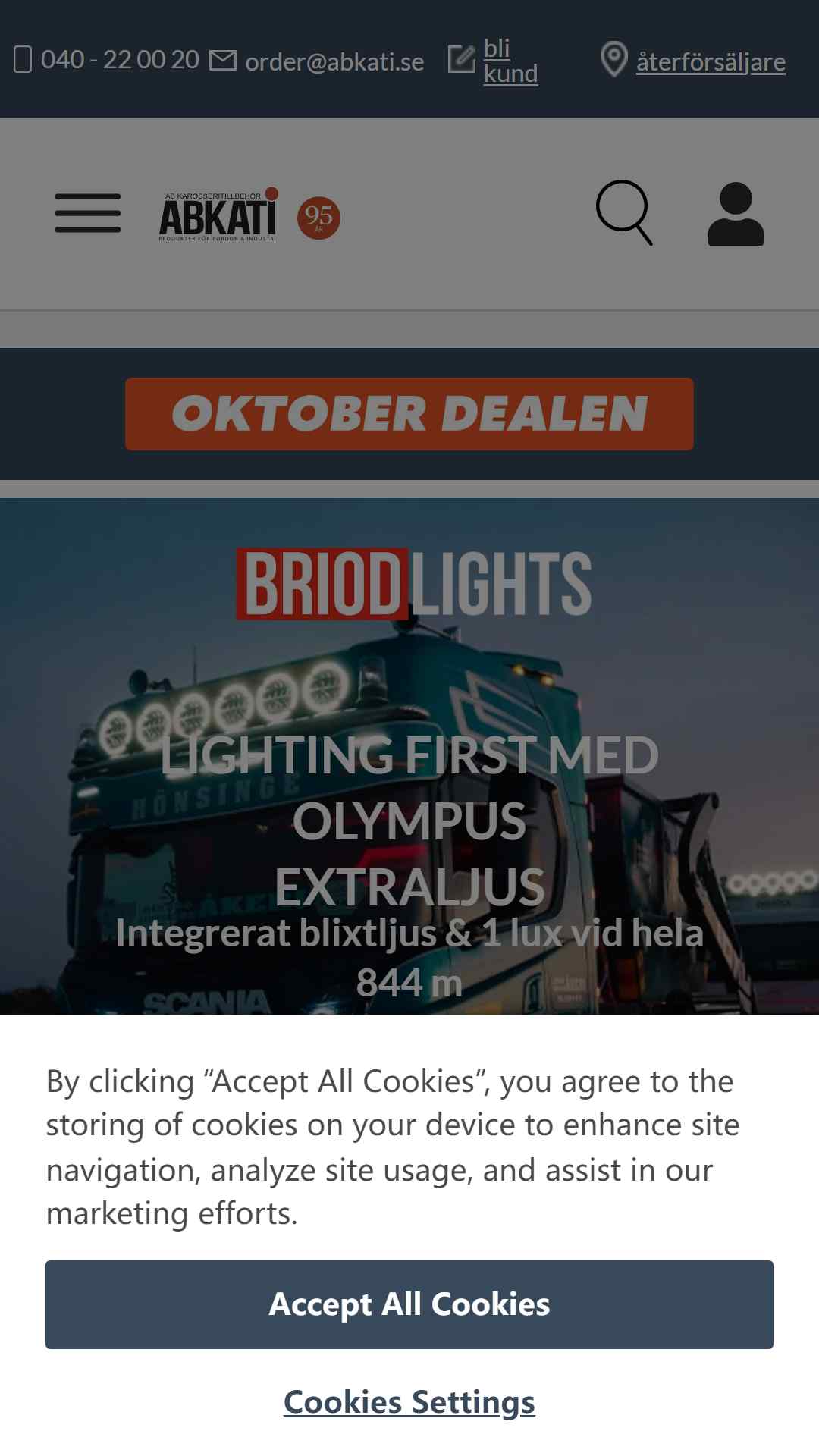Email order@abkati.se
Viewport: 819px width, 1456px height.
pyautogui.click(x=334, y=61)
